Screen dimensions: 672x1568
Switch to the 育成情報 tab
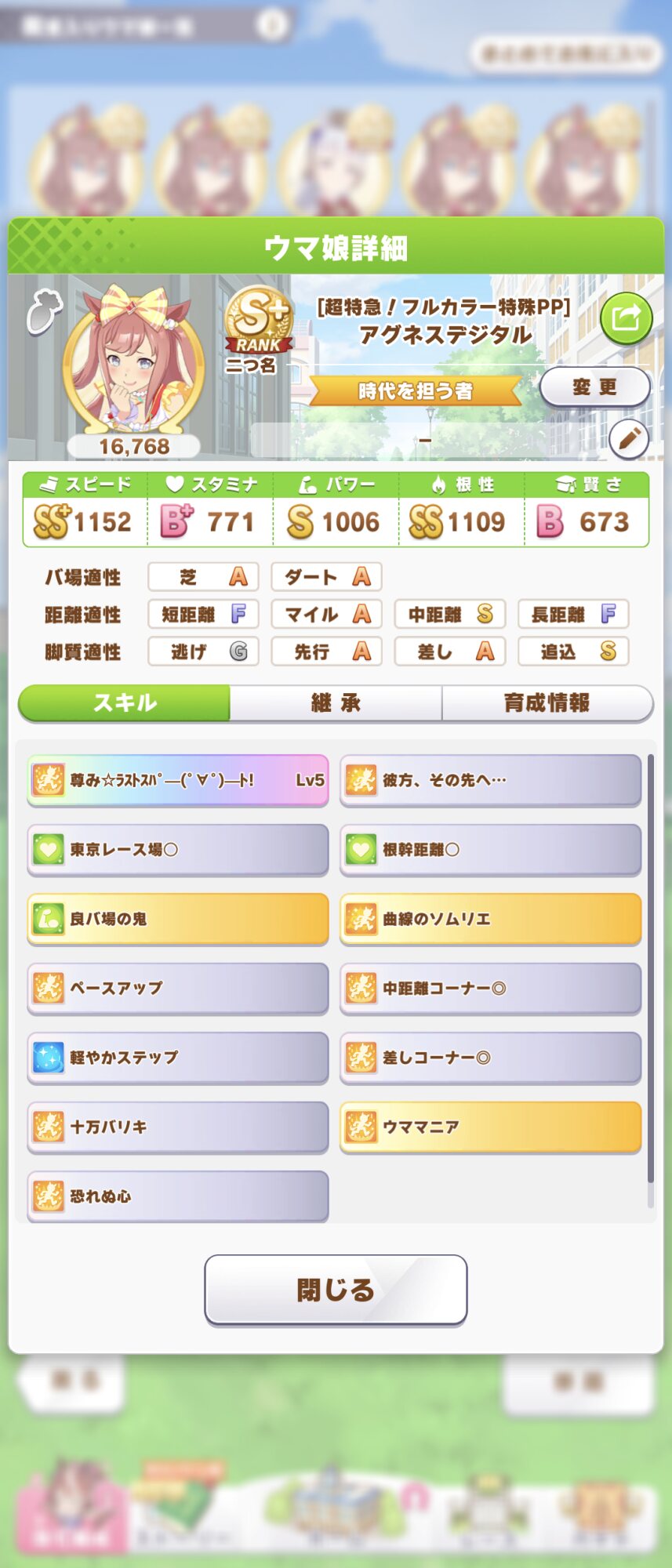547,703
